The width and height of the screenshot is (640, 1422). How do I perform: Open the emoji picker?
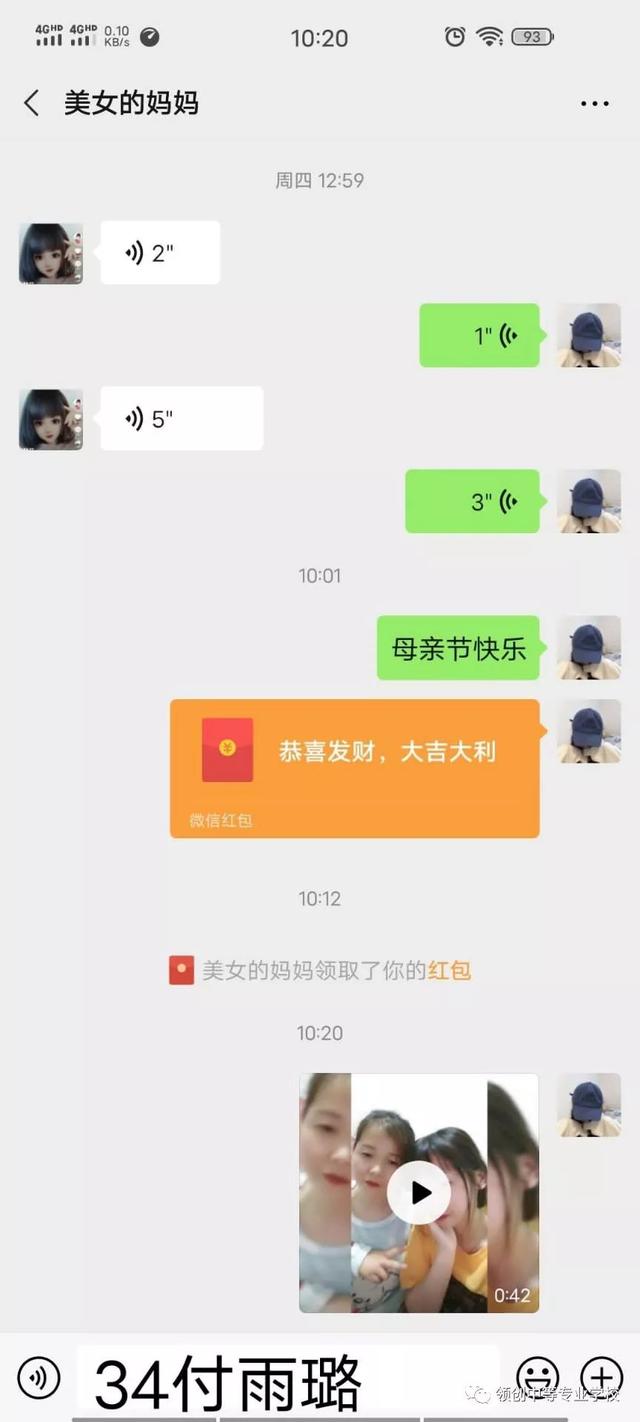pos(537,1378)
